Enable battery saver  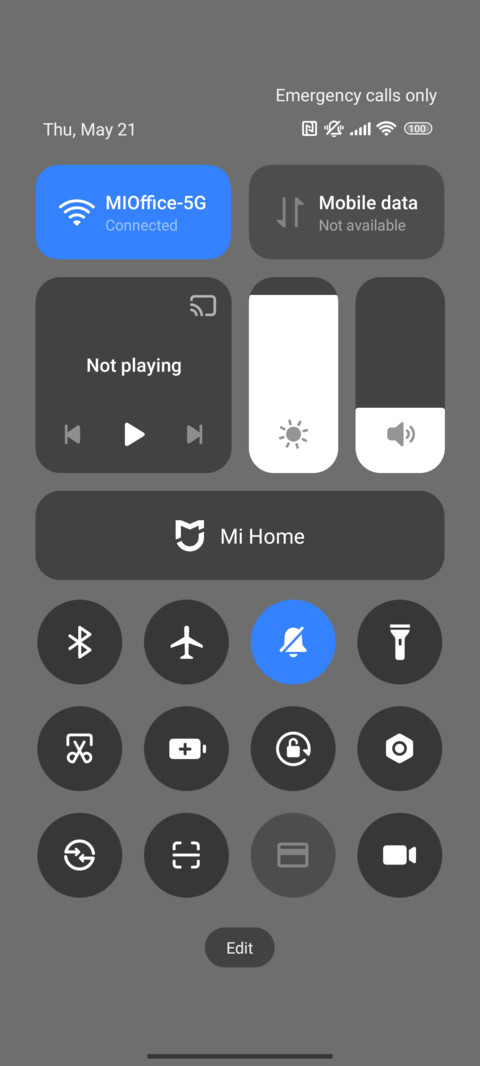pos(186,749)
